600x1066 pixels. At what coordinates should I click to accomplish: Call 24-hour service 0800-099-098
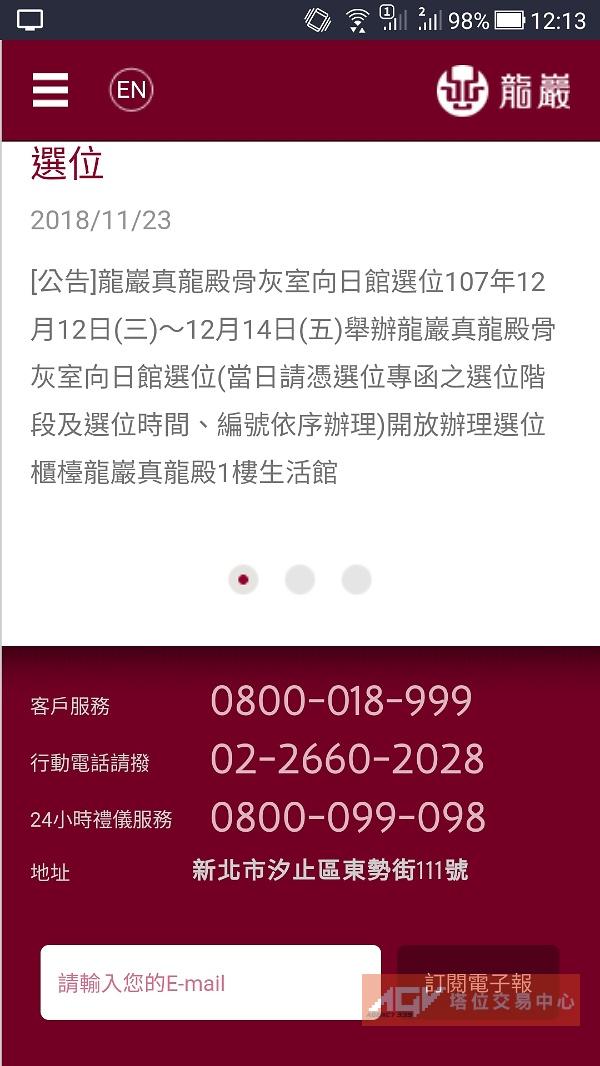pyautogui.click(x=348, y=817)
